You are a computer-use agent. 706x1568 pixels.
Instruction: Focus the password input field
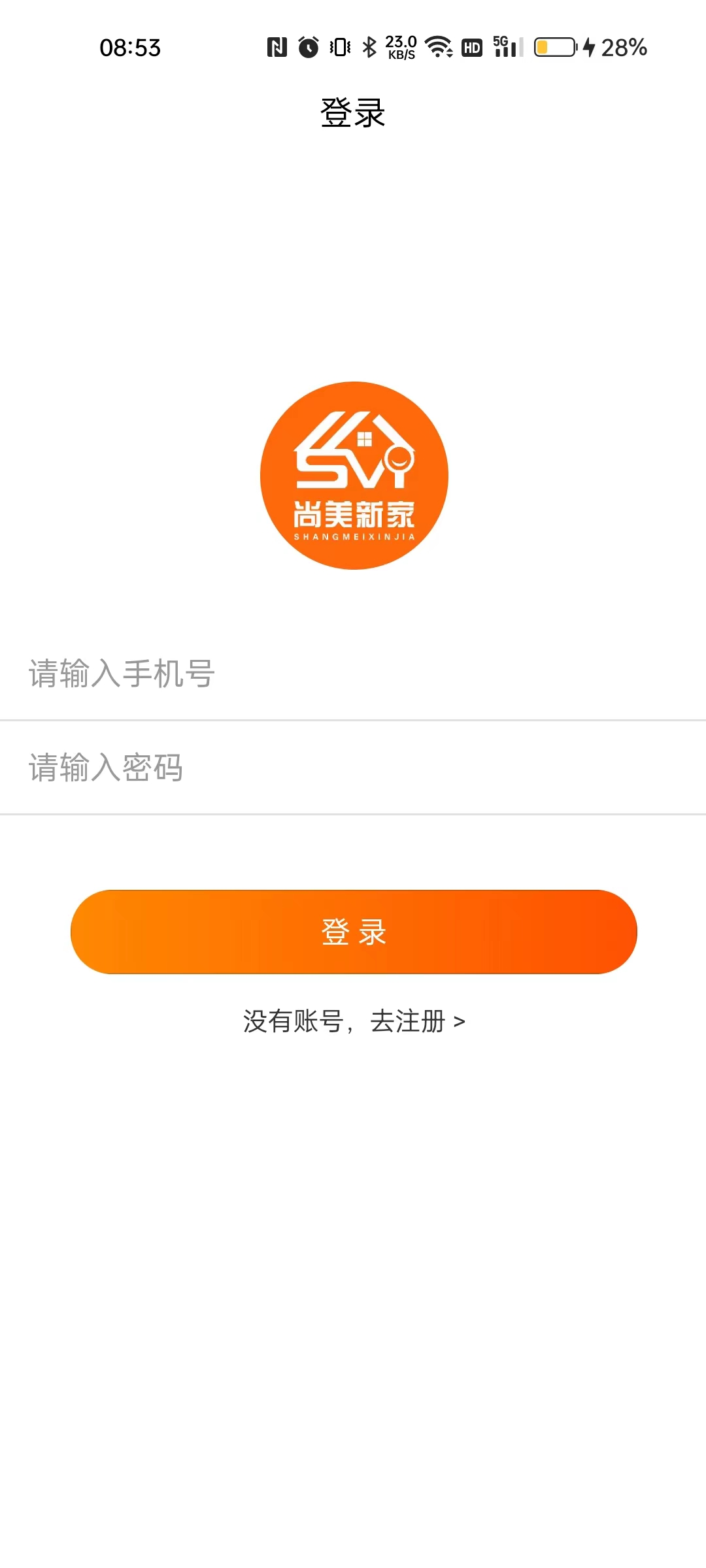[x=353, y=768]
